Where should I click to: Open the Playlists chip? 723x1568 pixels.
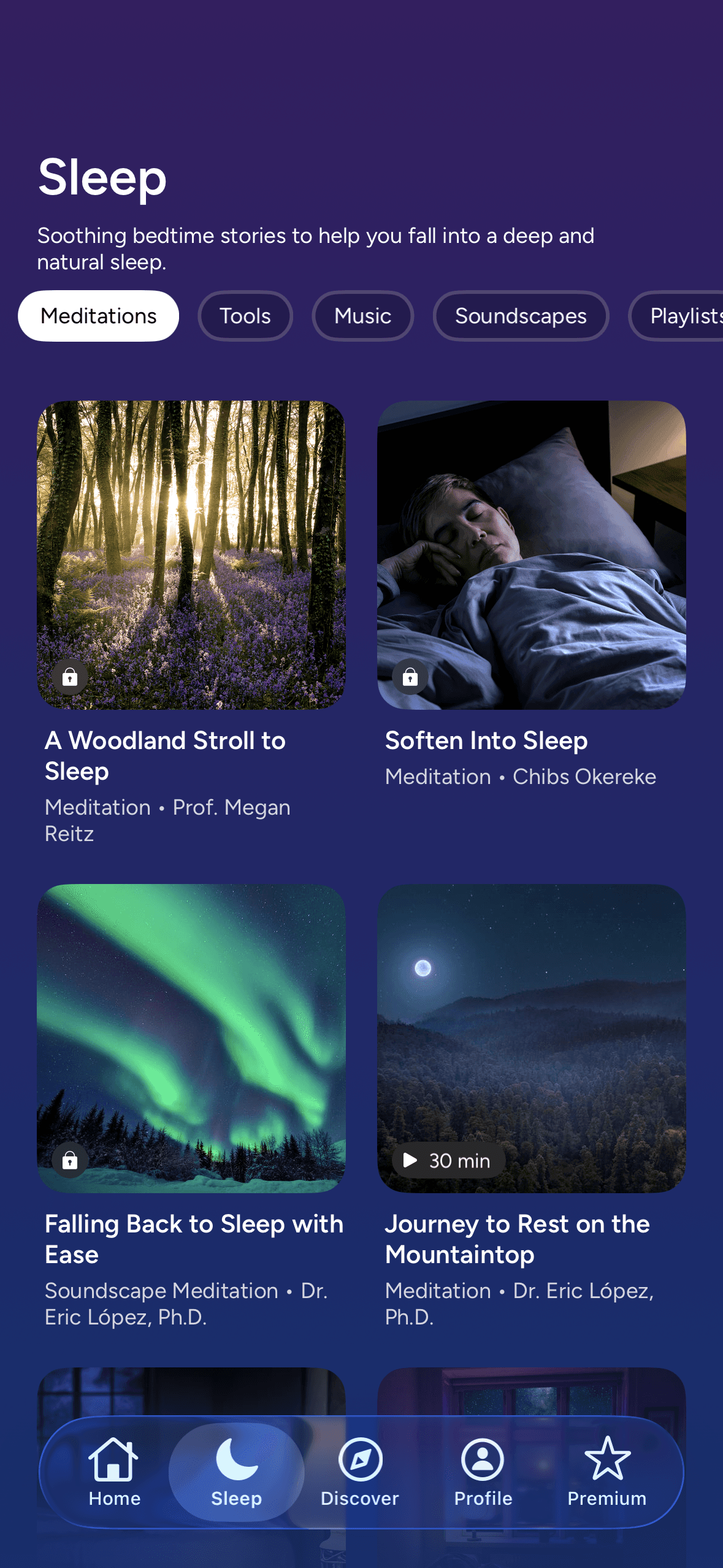point(676,316)
